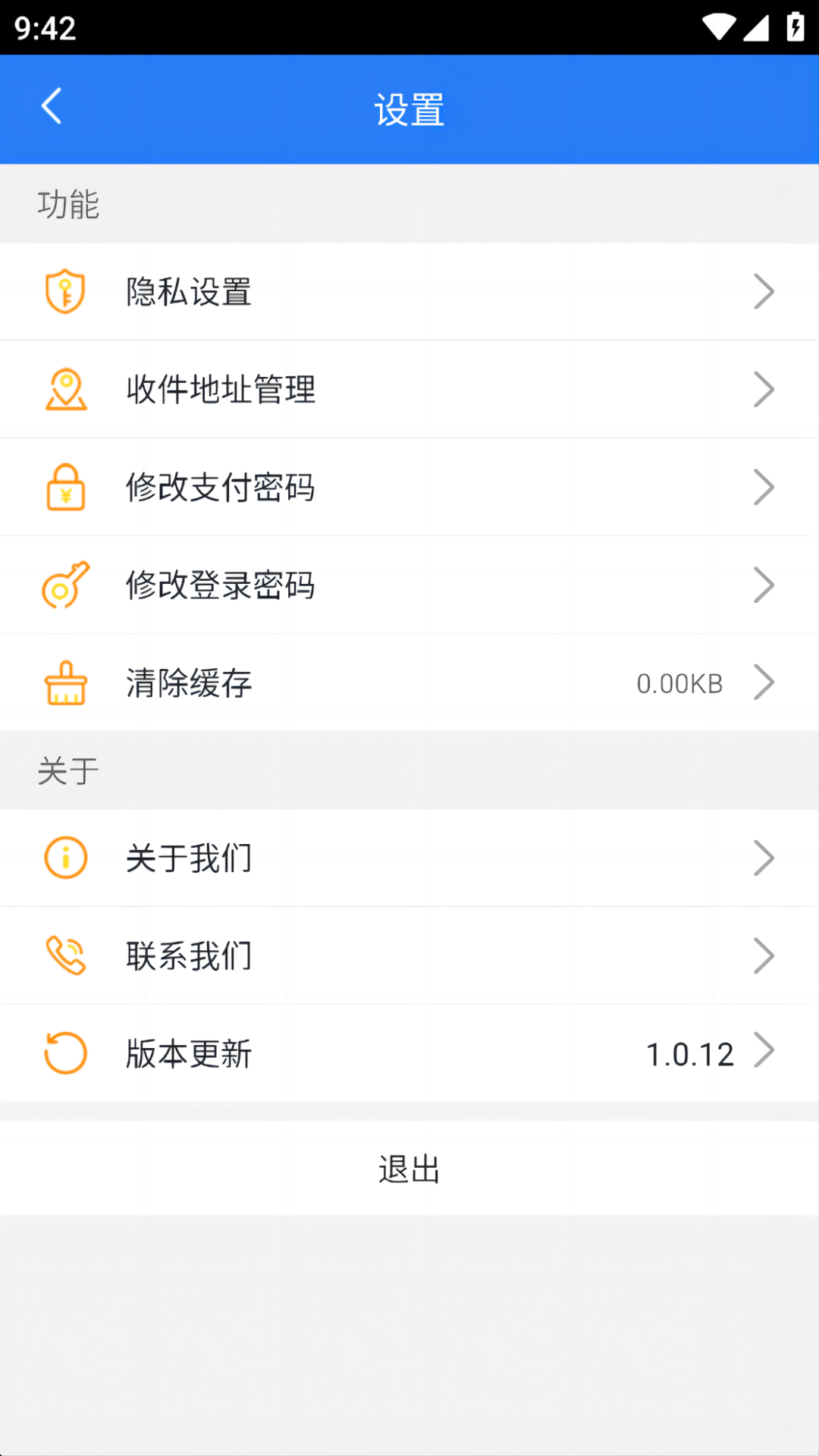Expand the 隐私设置 row chevron
The width and height of the screenshot is (819, 1456).
coord(764,291)
